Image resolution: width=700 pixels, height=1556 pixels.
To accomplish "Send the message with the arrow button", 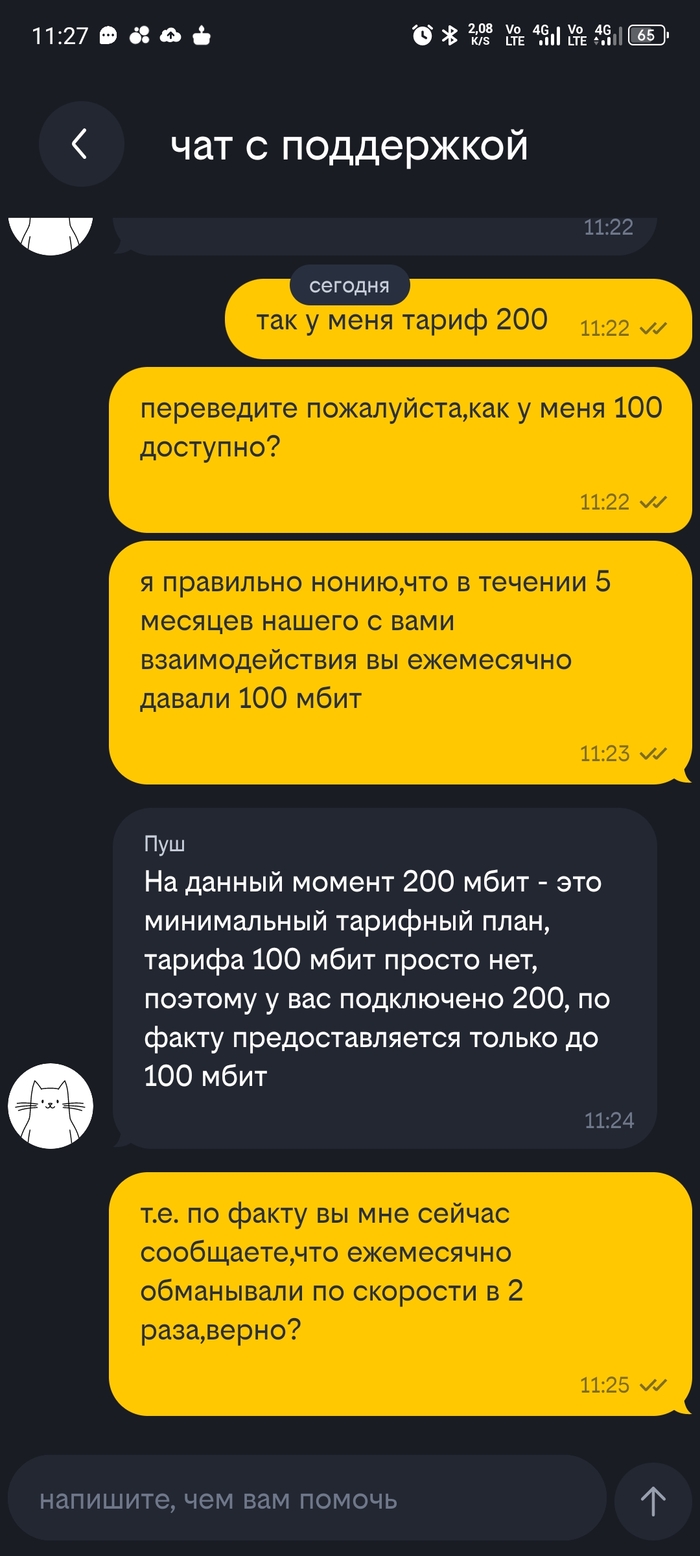I will [652, 1500].
